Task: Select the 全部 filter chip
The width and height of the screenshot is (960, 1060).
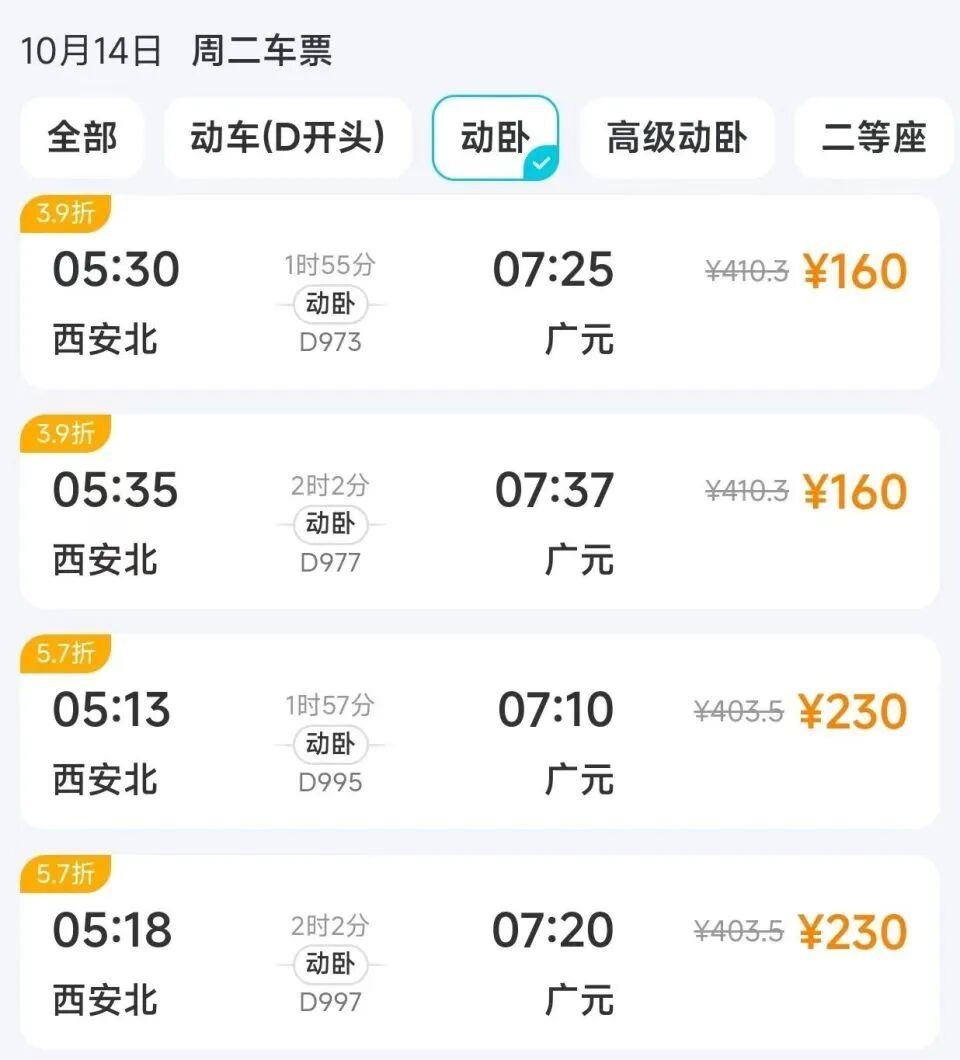Action: [x=82, y=138]
